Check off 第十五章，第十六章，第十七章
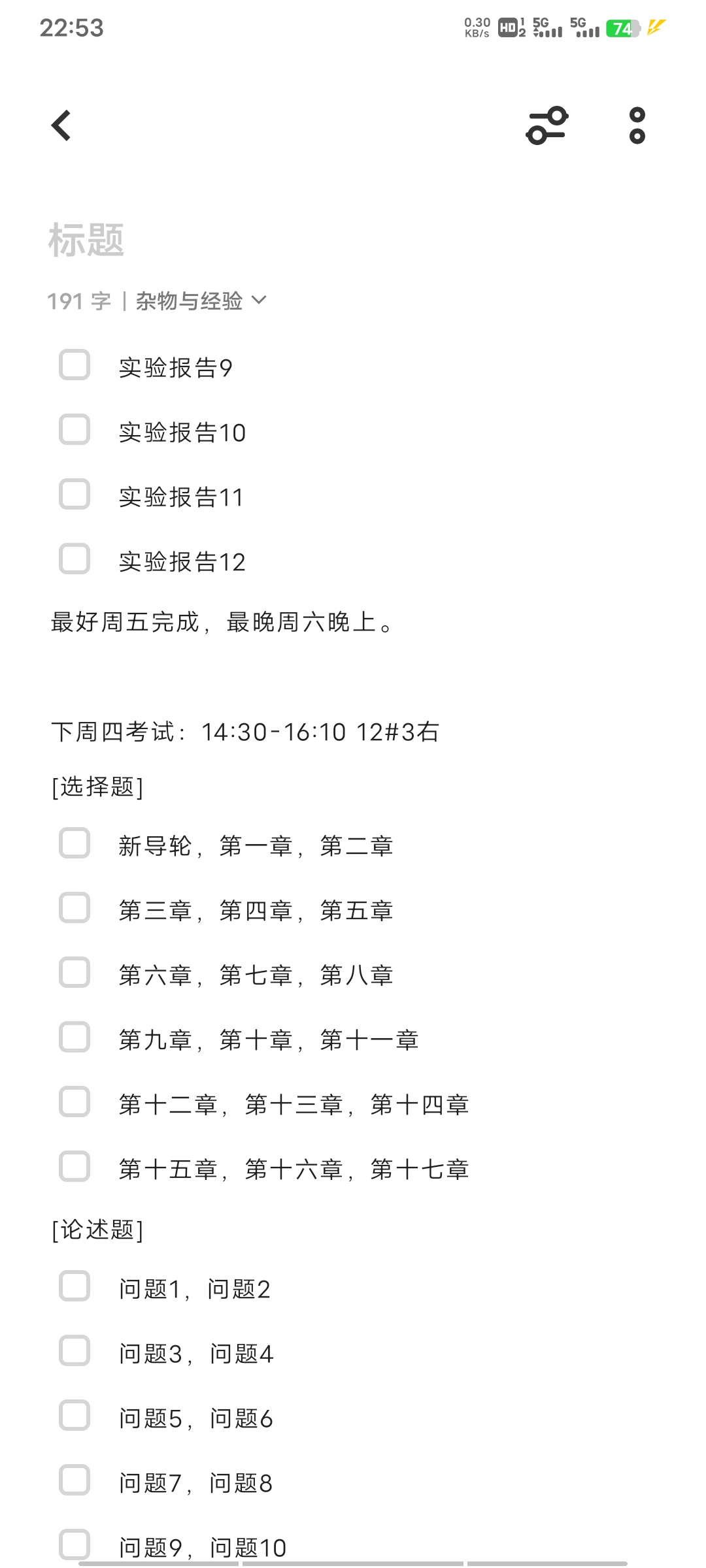Screen dimensions: 706x1568 [75, 1166]
